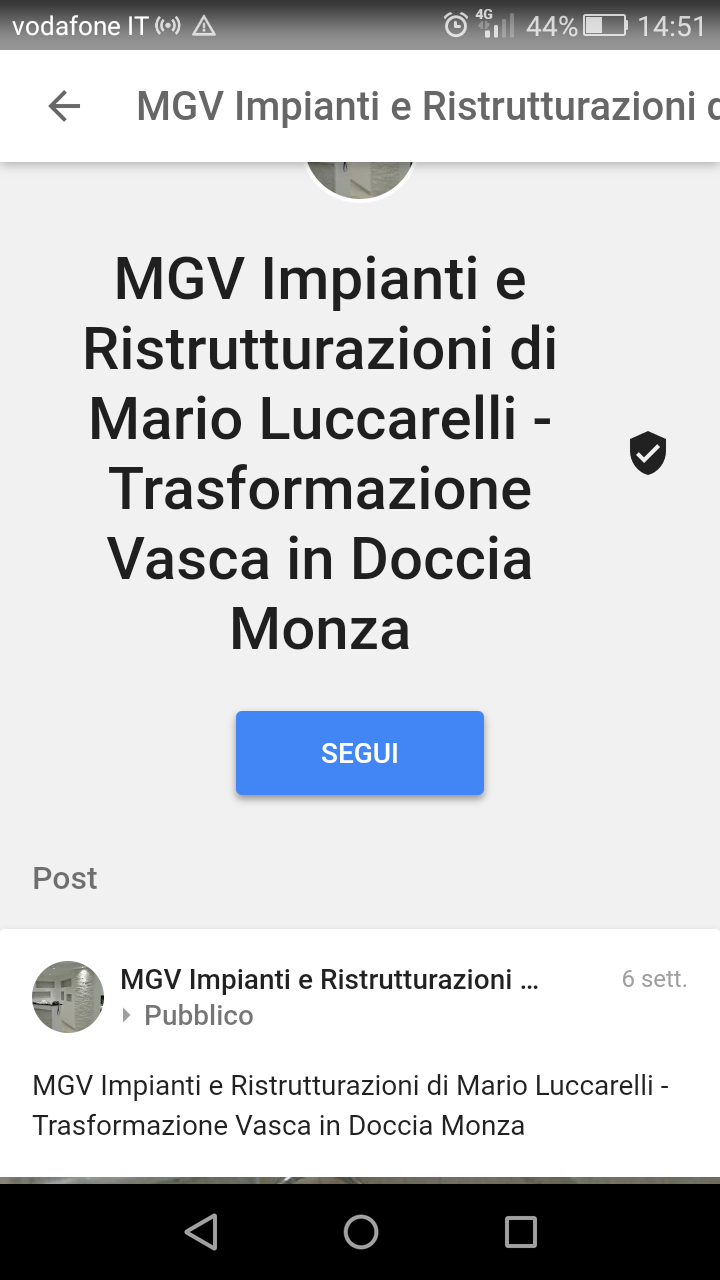Open the post text about Trasformazione Vasca
Screen dimensions: 720x1280
(350, 1105)
